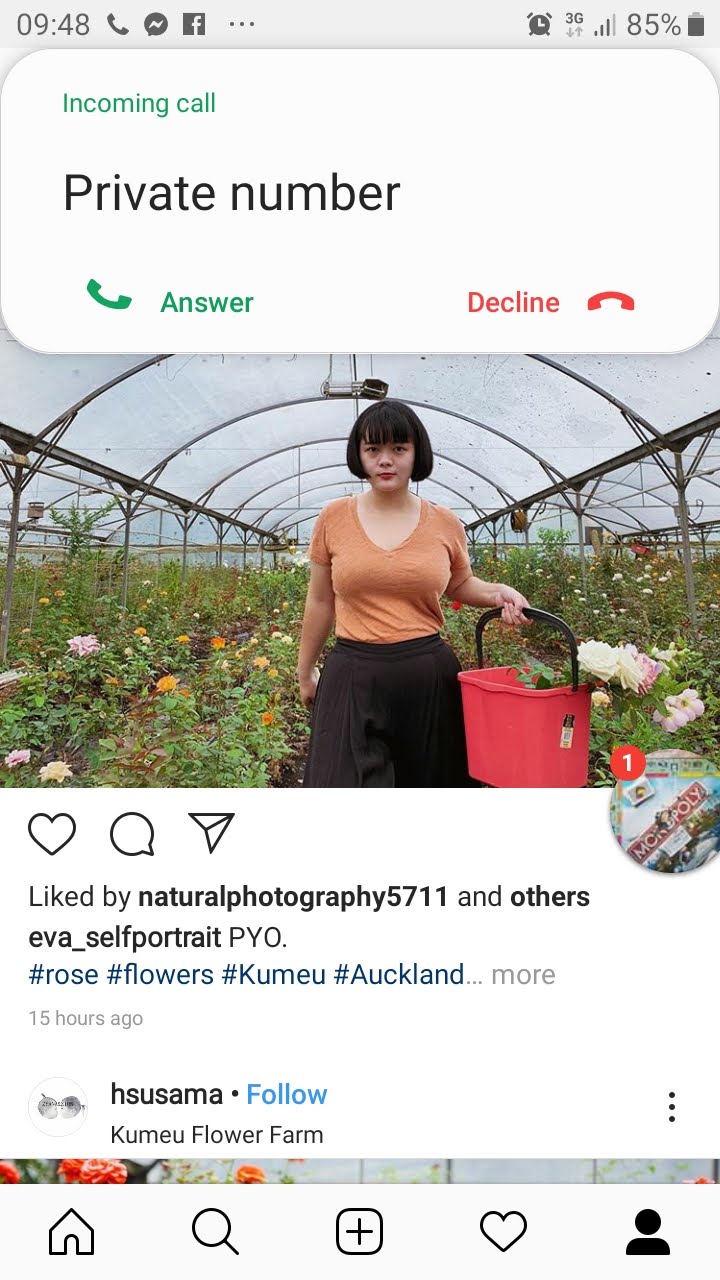Like eva_selfportrait's post
This screenshot has height=1280, width=720.
click(x=52, y=834)
